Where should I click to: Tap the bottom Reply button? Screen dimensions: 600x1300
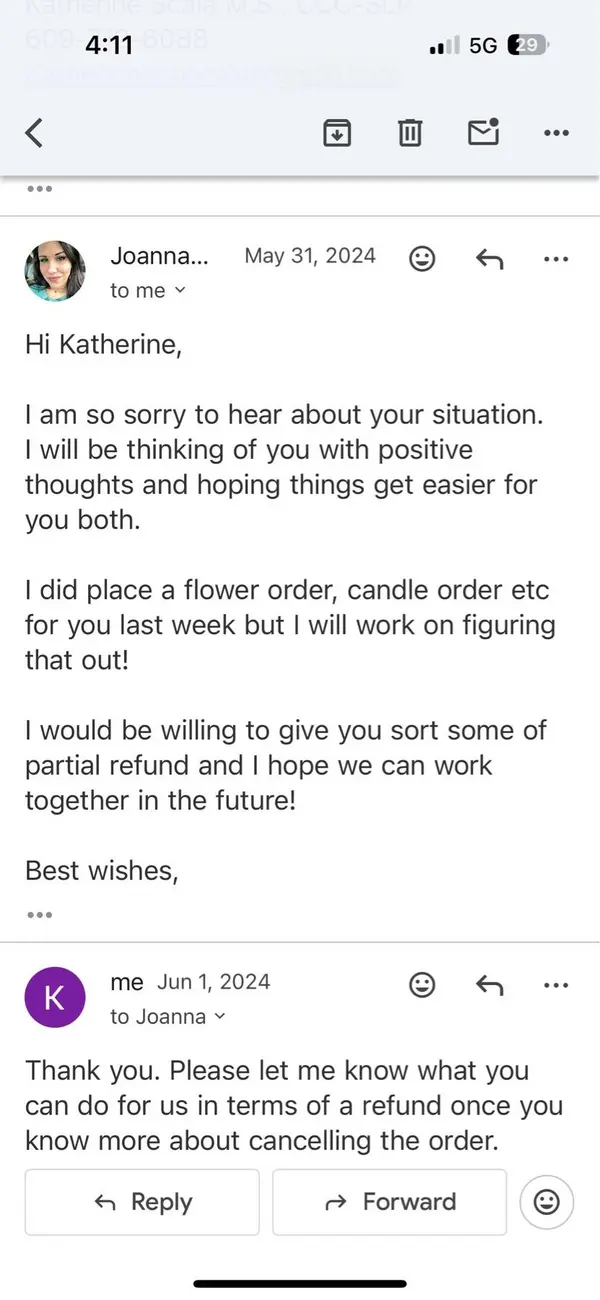click(142, 1202)
